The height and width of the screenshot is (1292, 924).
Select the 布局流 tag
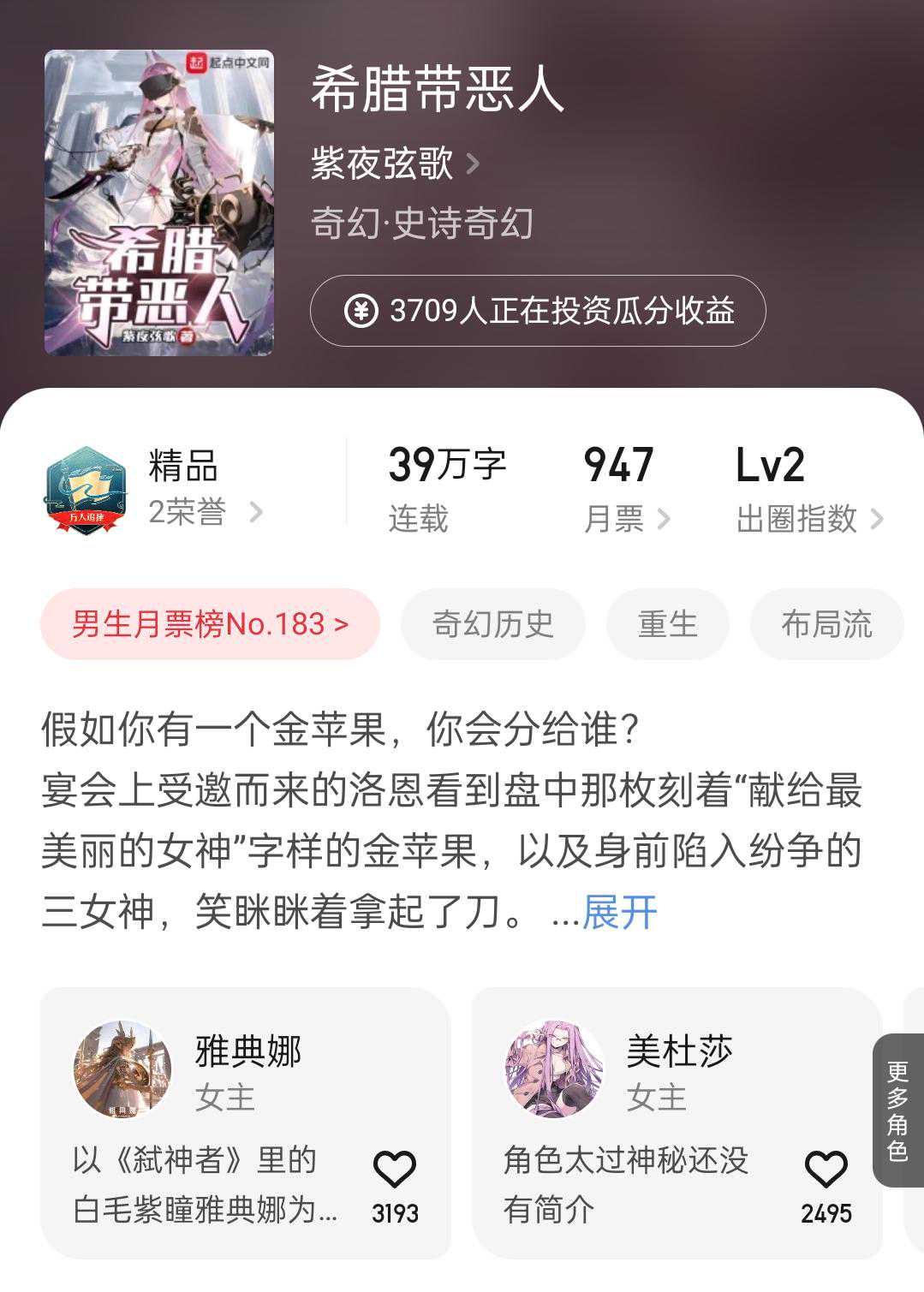point(826,624)
